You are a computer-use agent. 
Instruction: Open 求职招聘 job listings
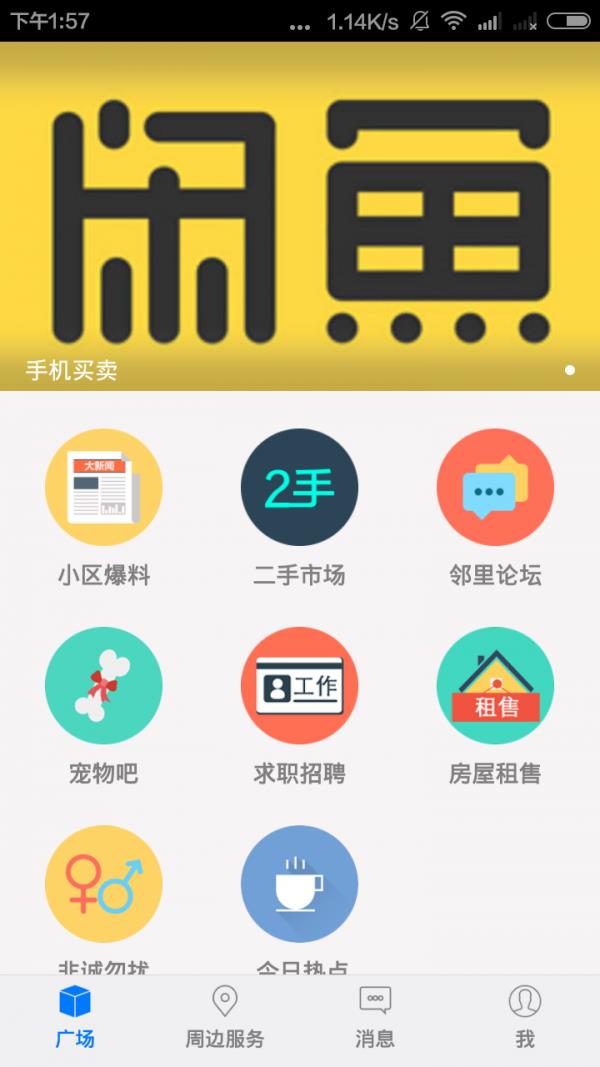click(x=299, y=686)
